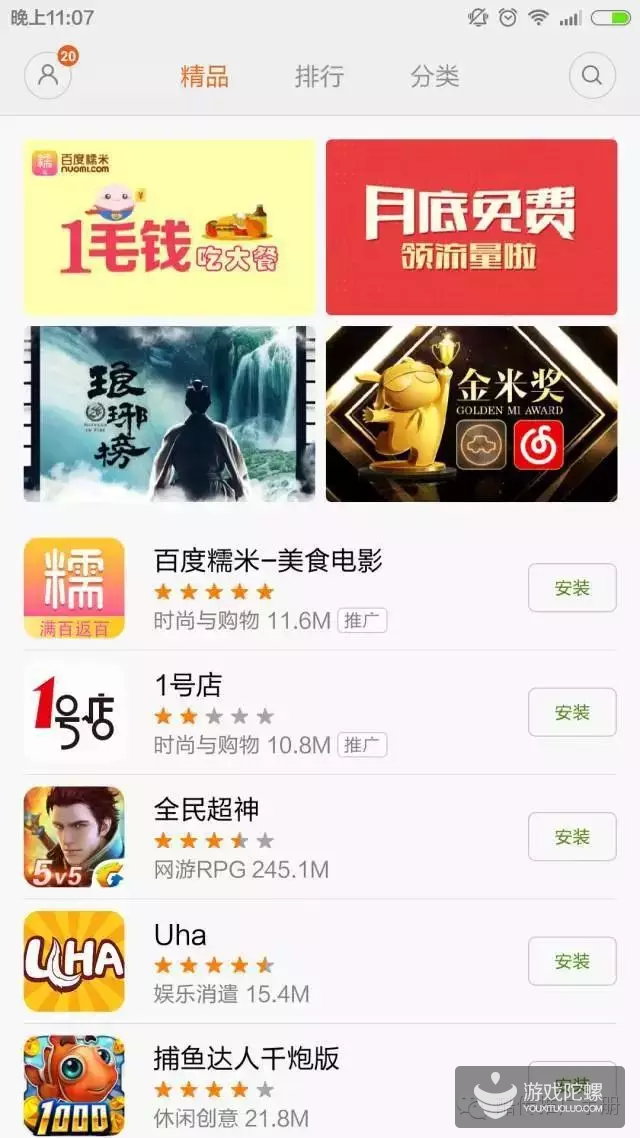This screenshot has width=640, height=1138.
Task: Install the Uha app
Action: 572,961
